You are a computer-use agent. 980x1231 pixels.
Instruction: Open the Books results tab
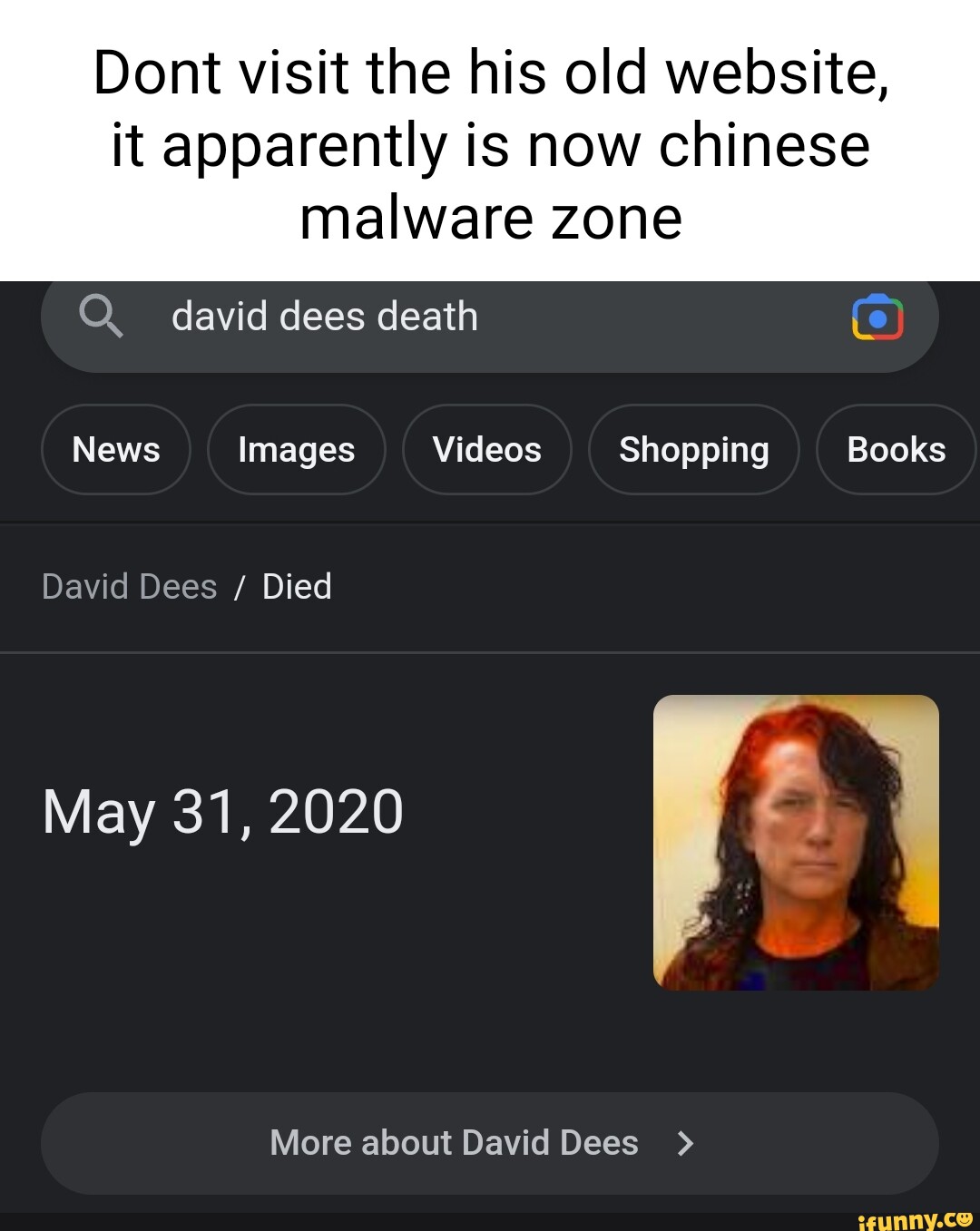895,448
